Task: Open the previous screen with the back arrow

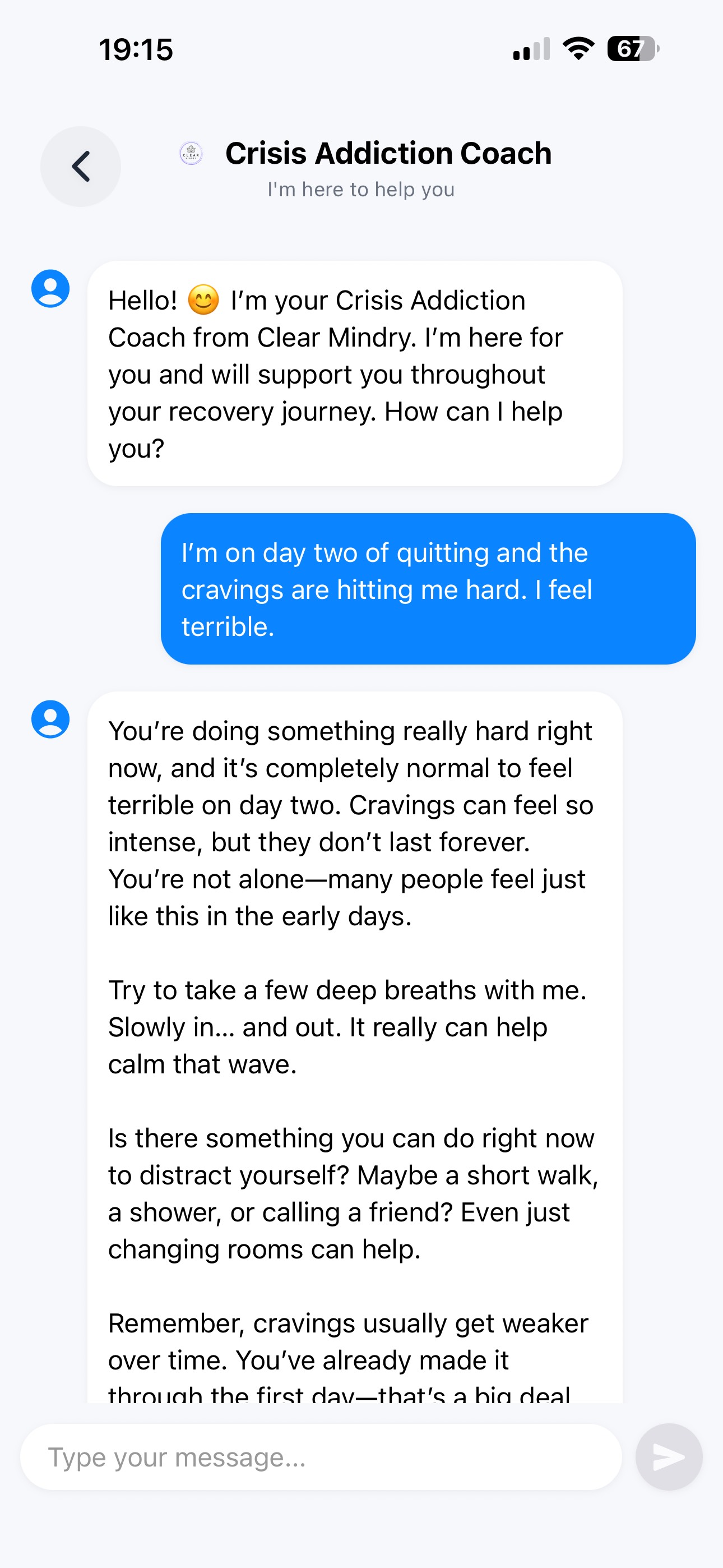Action: (81, 165)
